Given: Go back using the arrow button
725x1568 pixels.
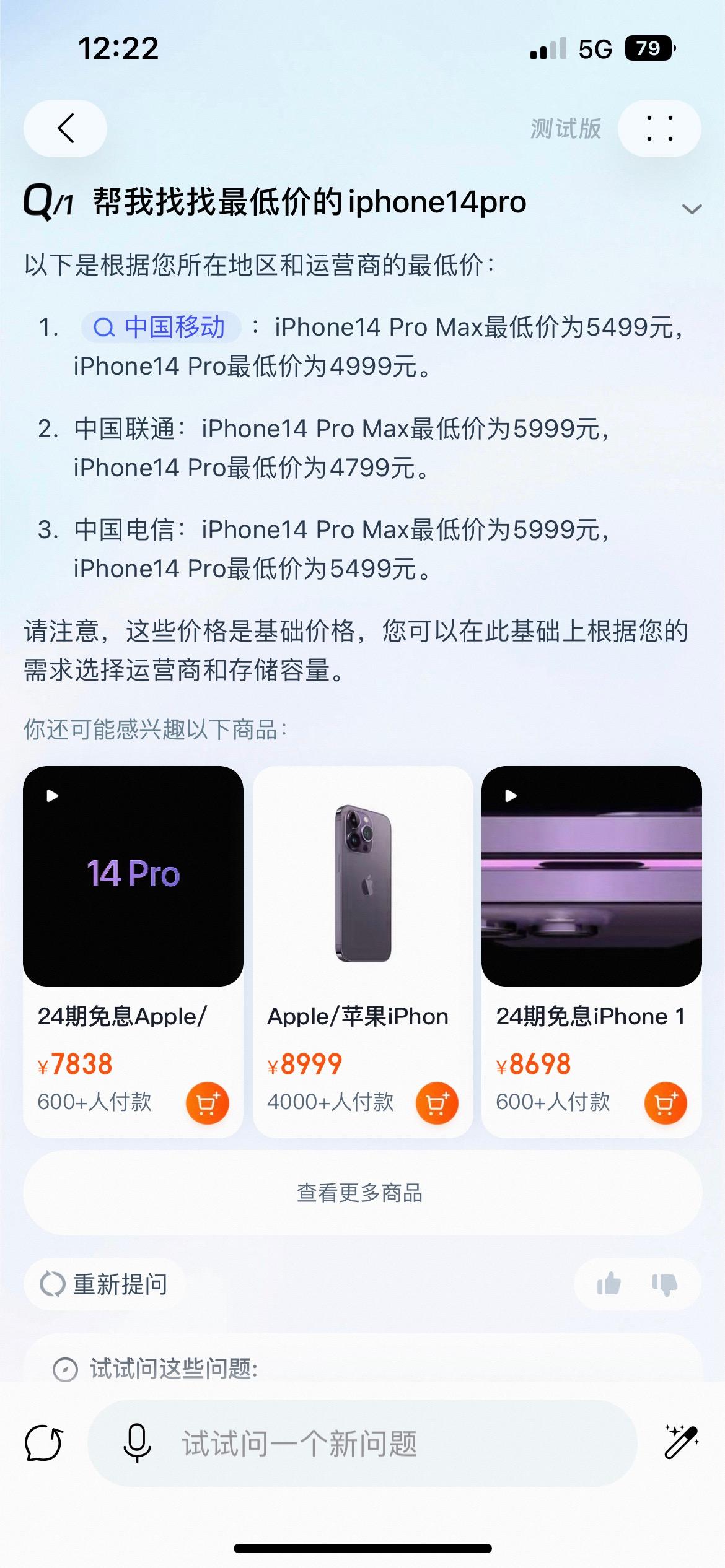Looking at the screenshot, I should (x=65, y=128).
